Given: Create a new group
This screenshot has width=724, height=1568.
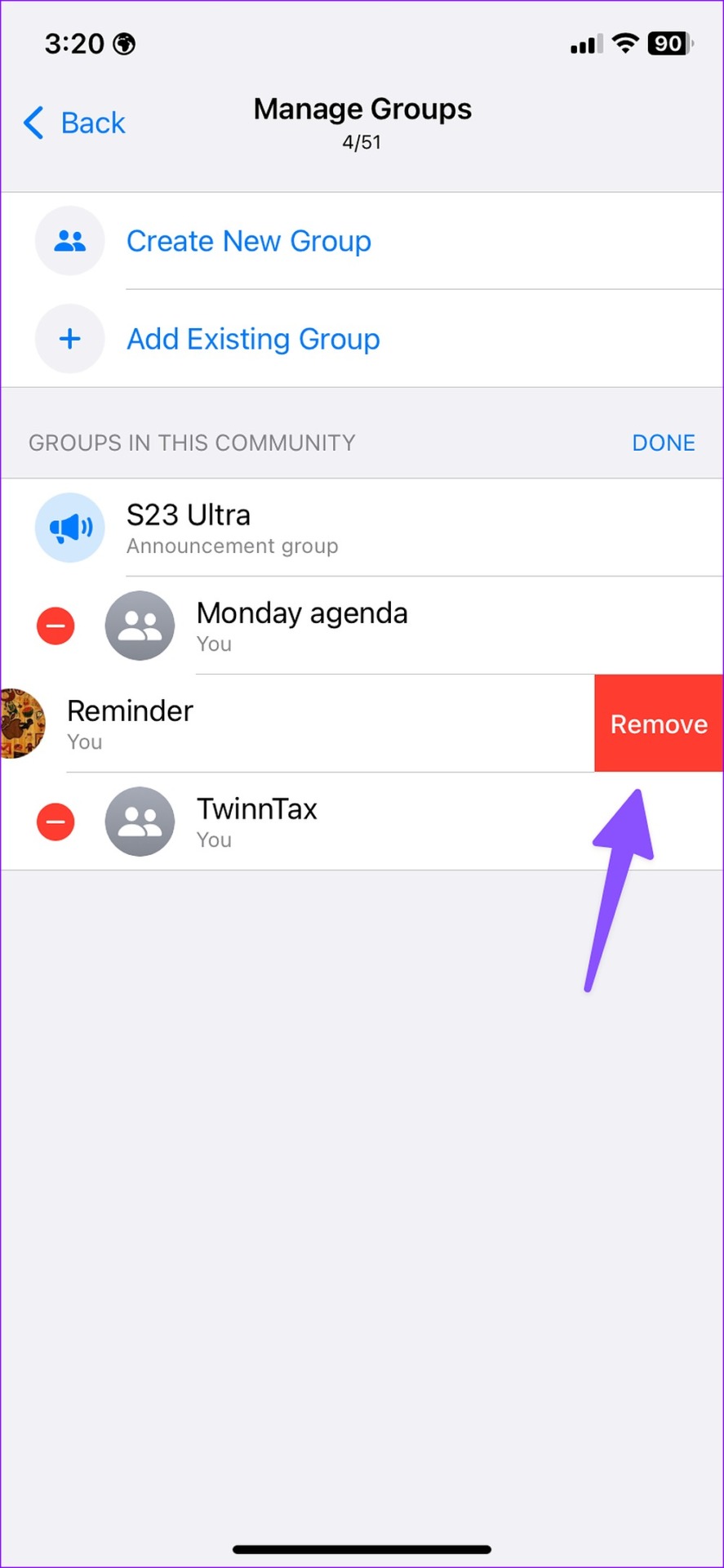Looking at the screenshot, I should click(x=248, y=241).
